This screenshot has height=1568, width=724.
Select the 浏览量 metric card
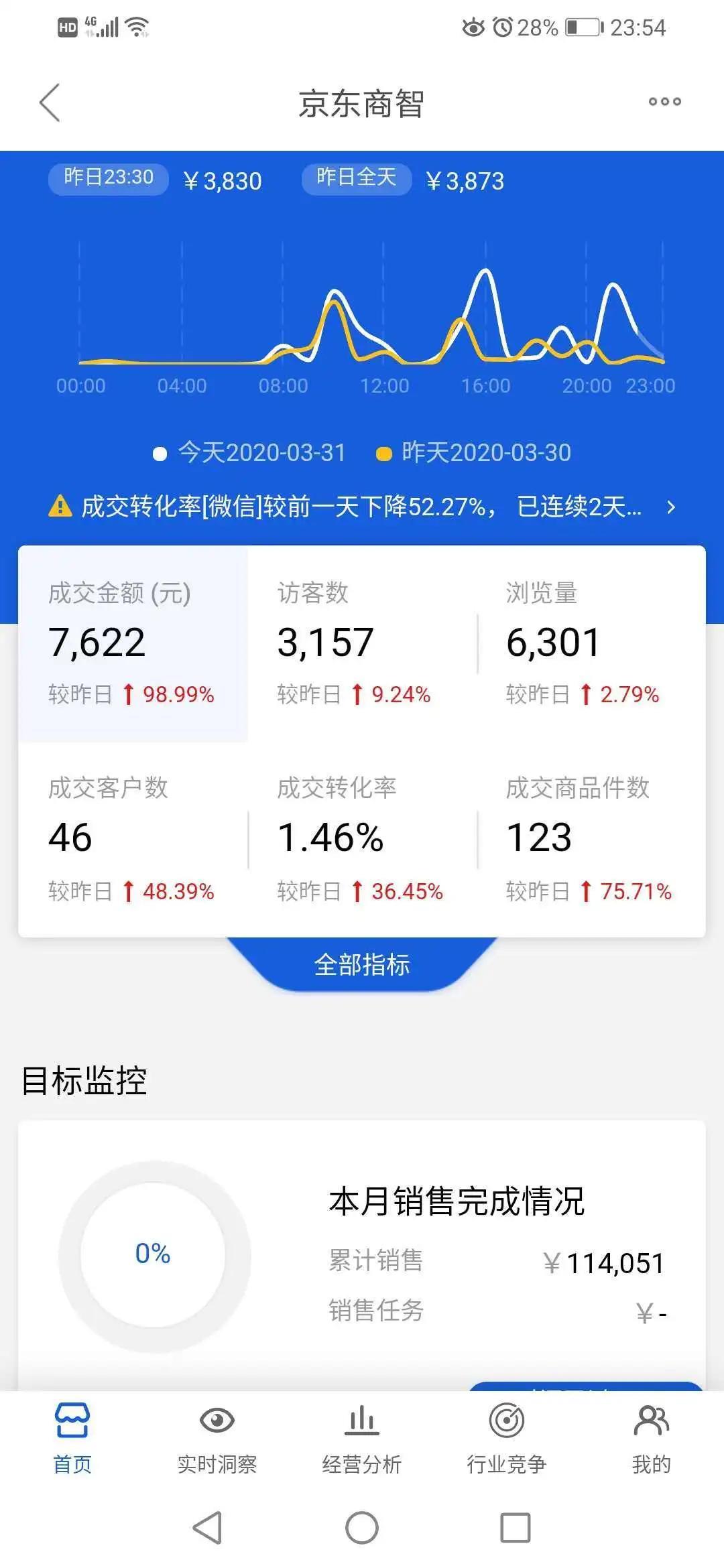coord(590,643)
